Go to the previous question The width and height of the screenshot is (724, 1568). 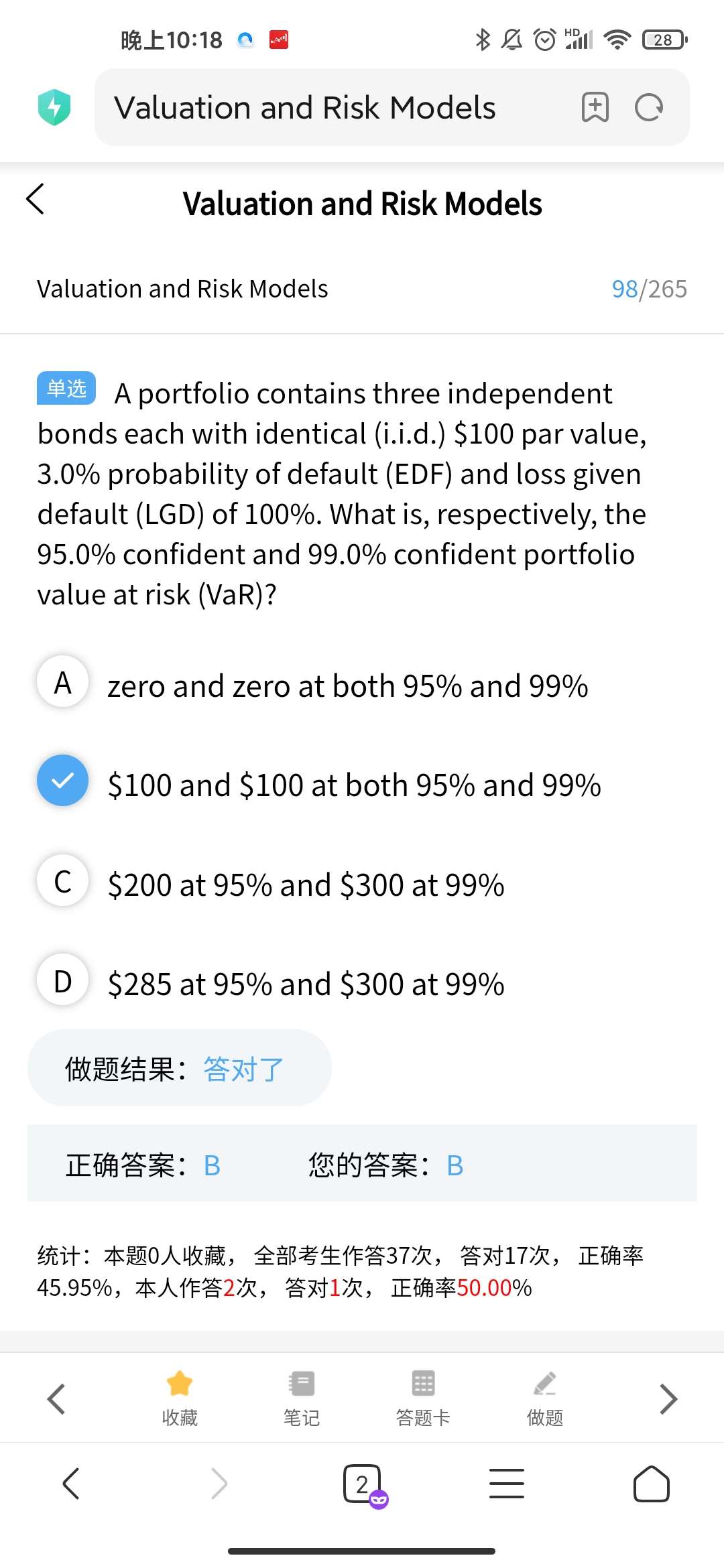(x=56, y=1398)
